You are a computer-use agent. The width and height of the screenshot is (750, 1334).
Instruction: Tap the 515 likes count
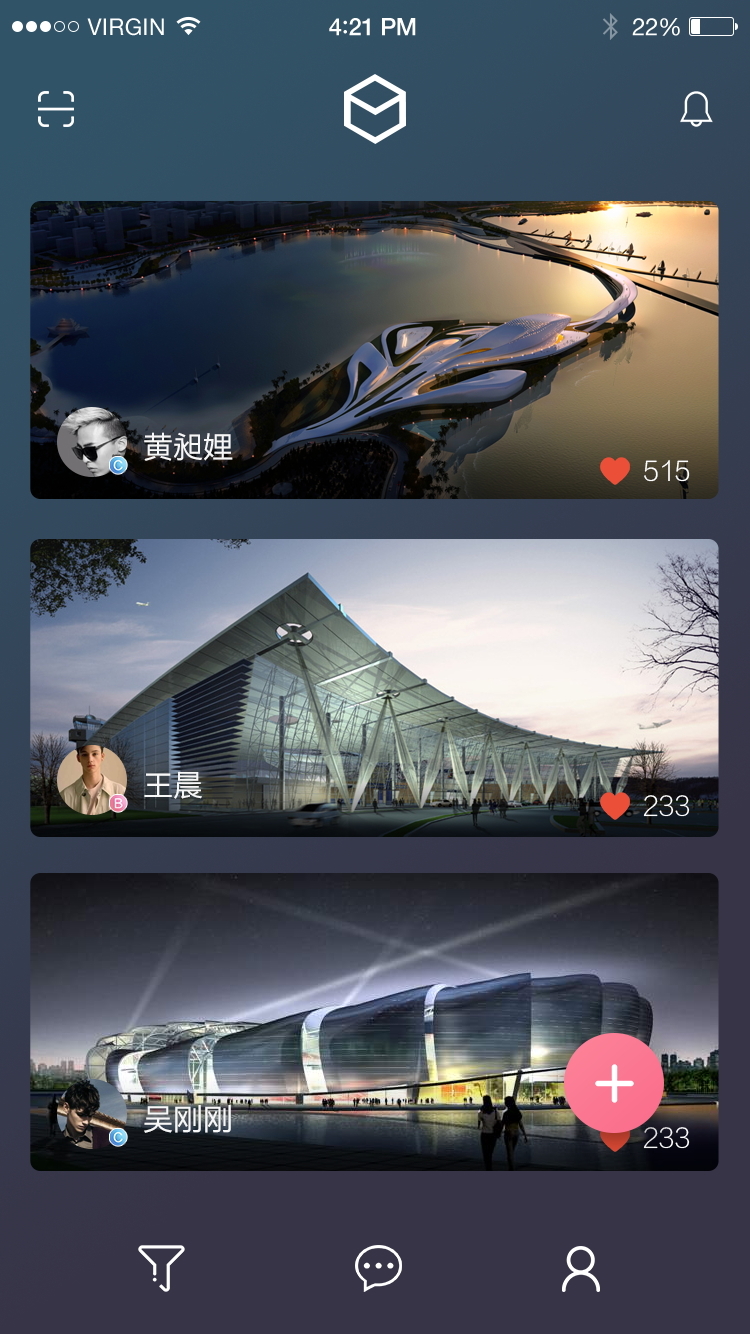(x=668, y=470)
